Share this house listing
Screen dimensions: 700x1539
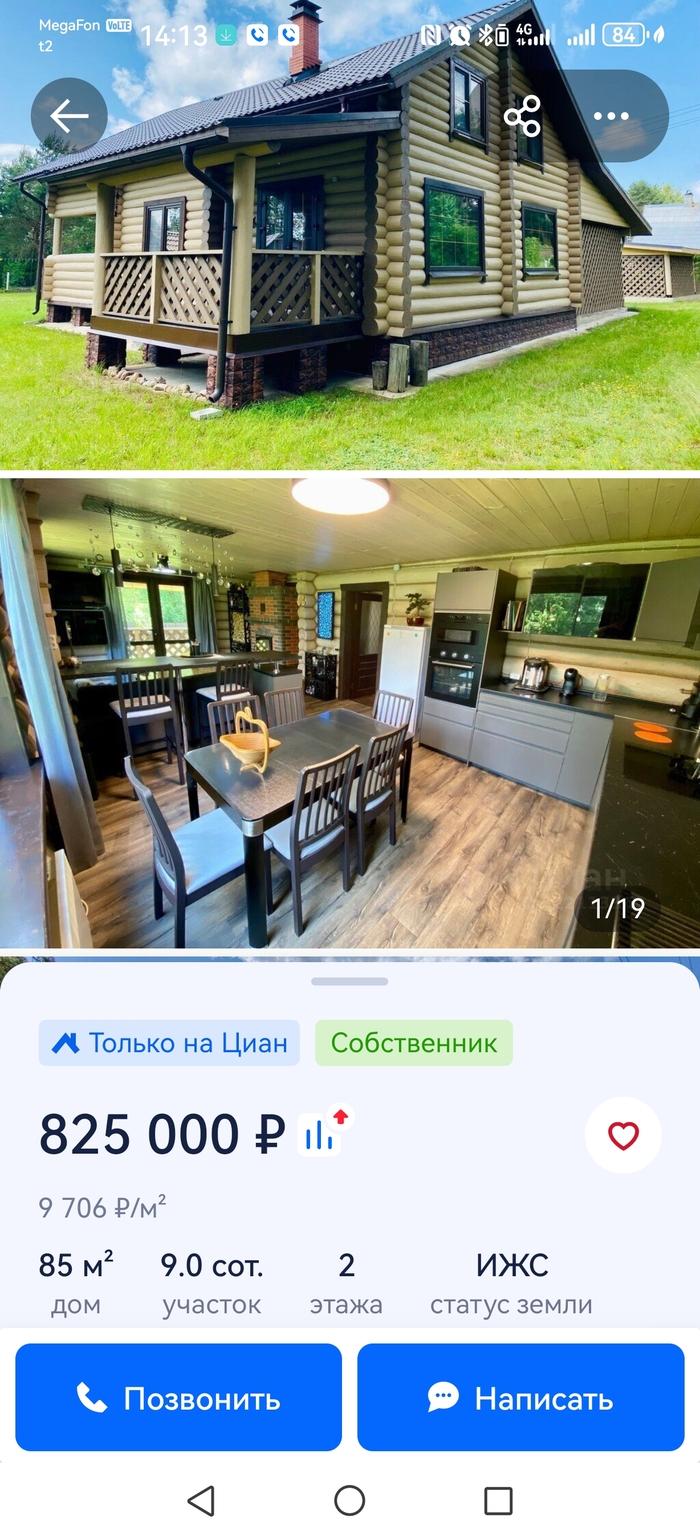coord(522,116)
